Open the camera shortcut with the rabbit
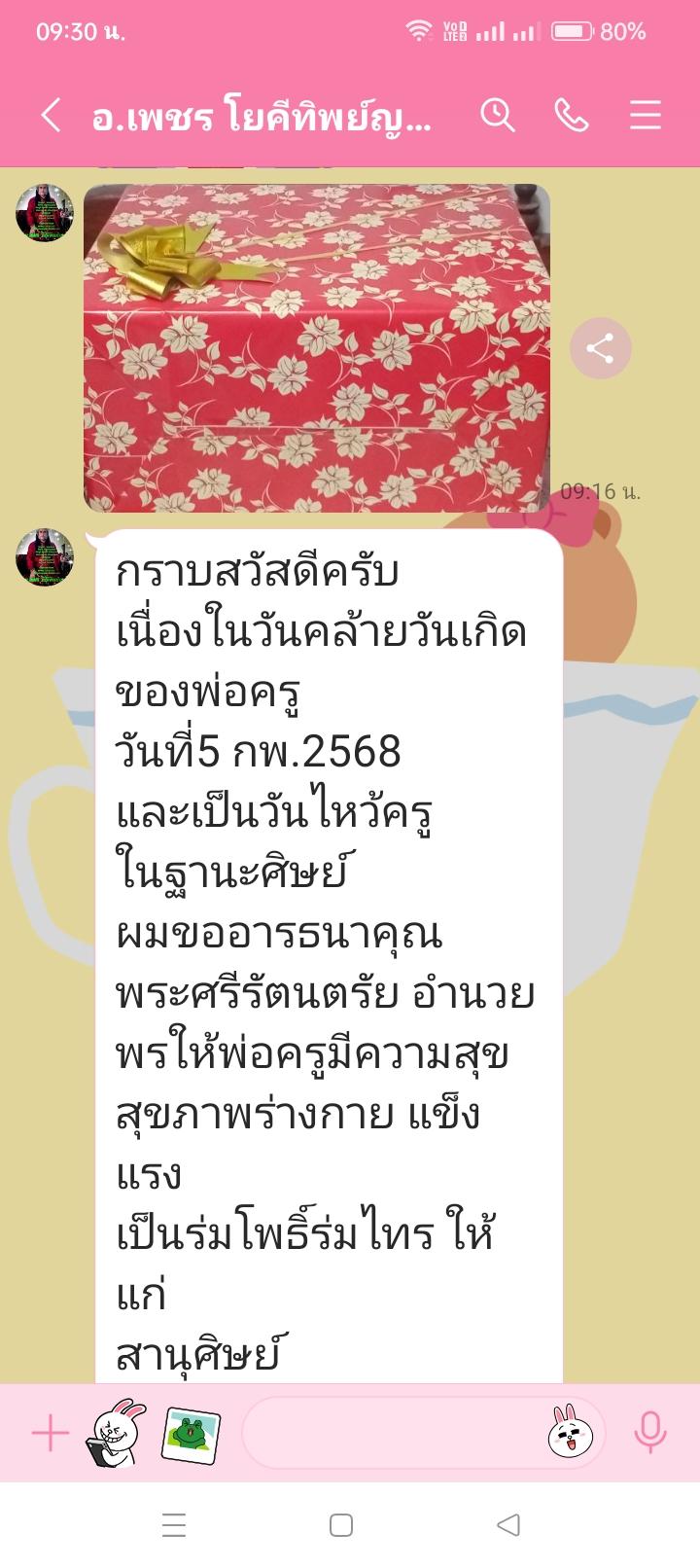 click(116, 1433)
